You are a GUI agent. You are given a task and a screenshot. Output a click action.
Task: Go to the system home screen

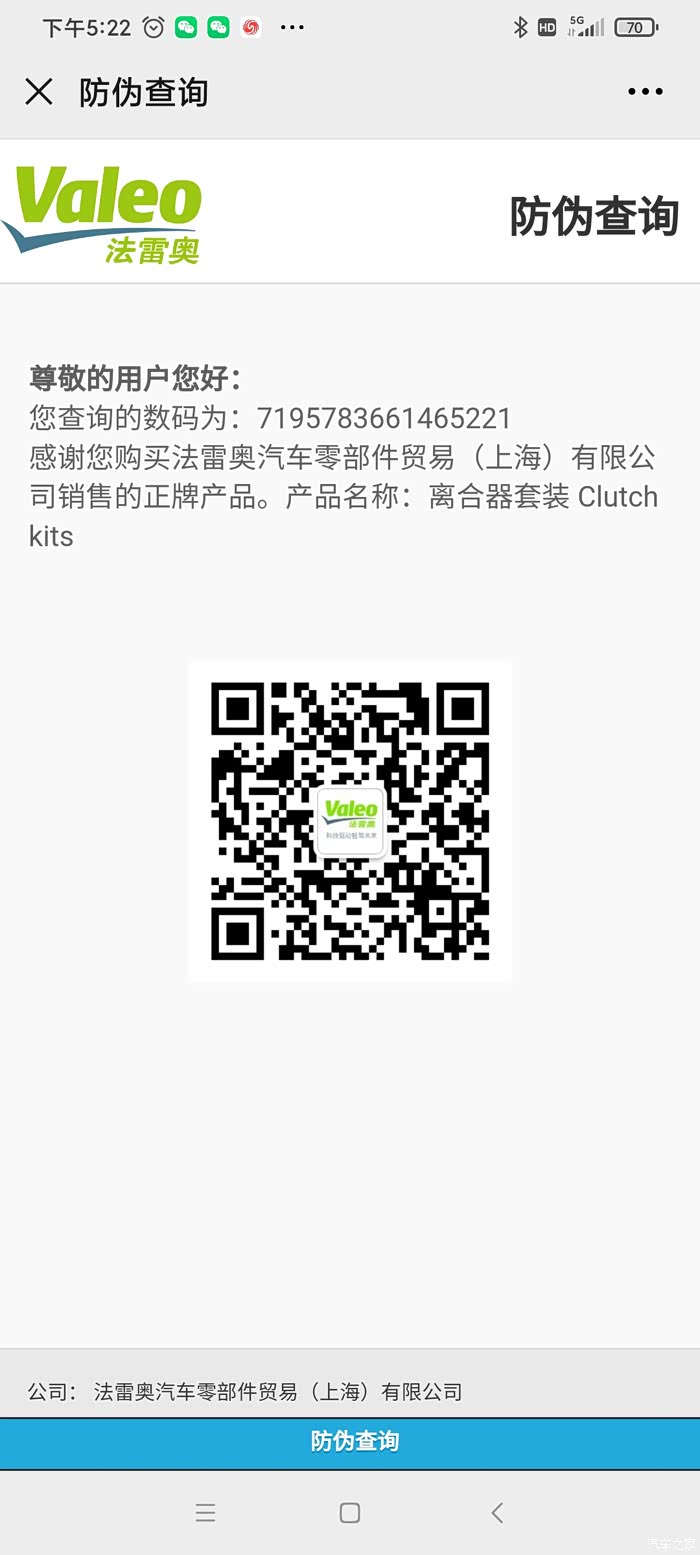[350, 1513]
